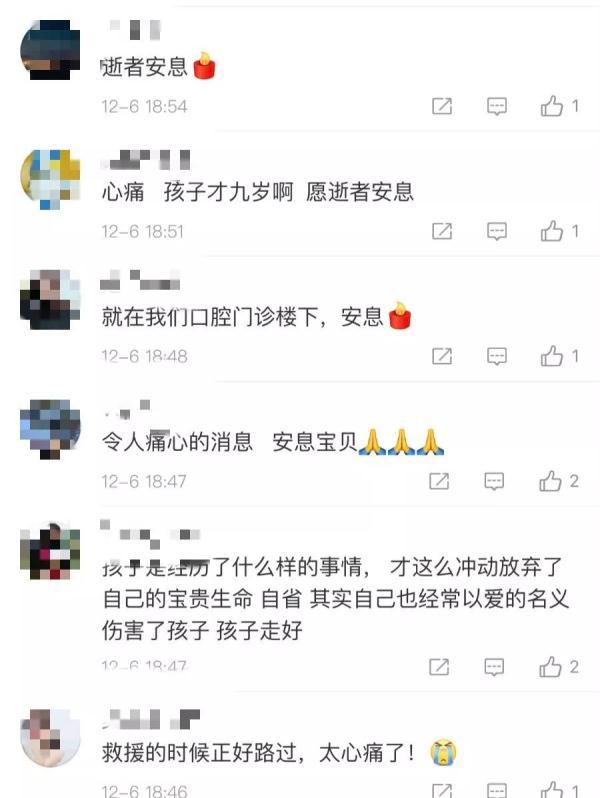
Task: Like the comment '逝者安息' posted at 18:54
Action: (x=552, y=106)
